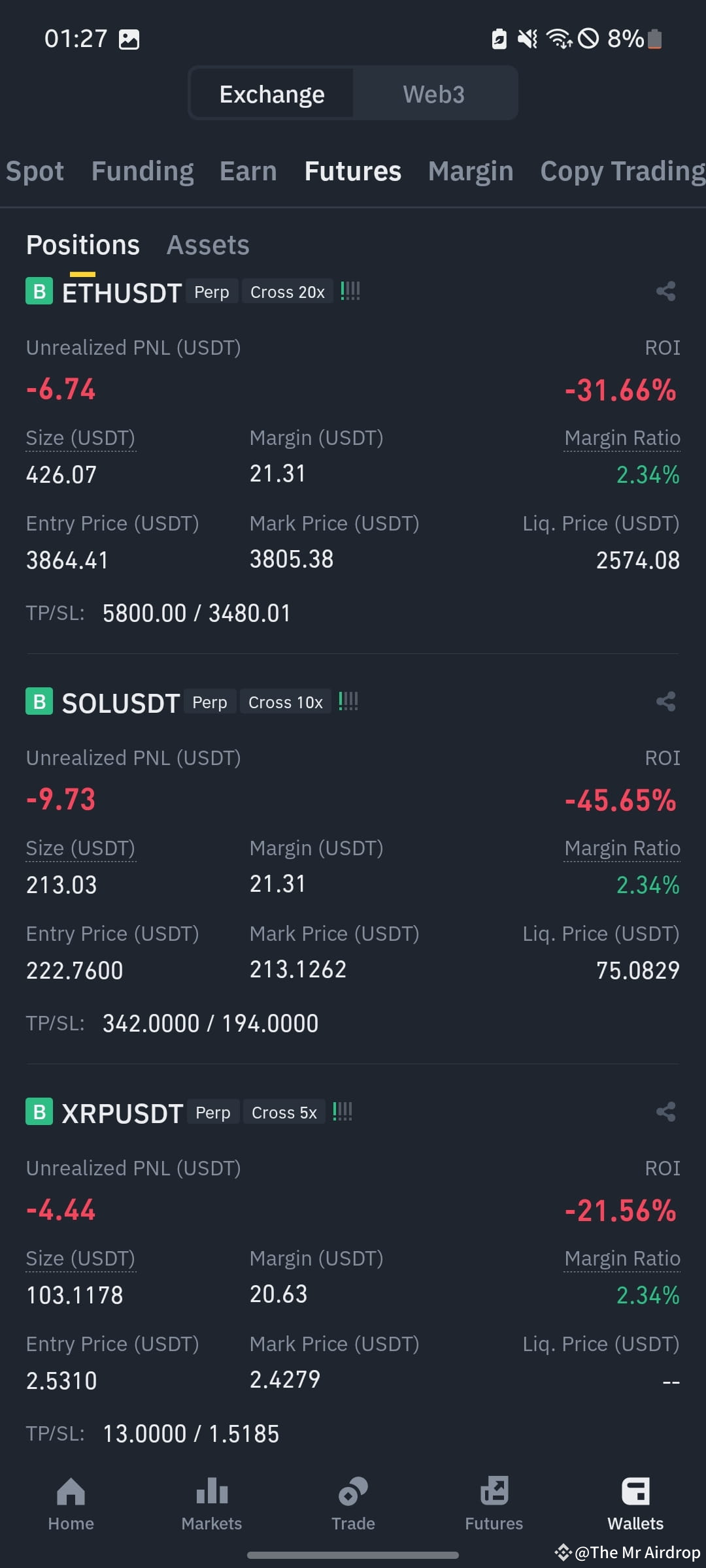
Task: Tap the TP/SL values of the SOLUSDT position
Action: tap(209, 1022)
